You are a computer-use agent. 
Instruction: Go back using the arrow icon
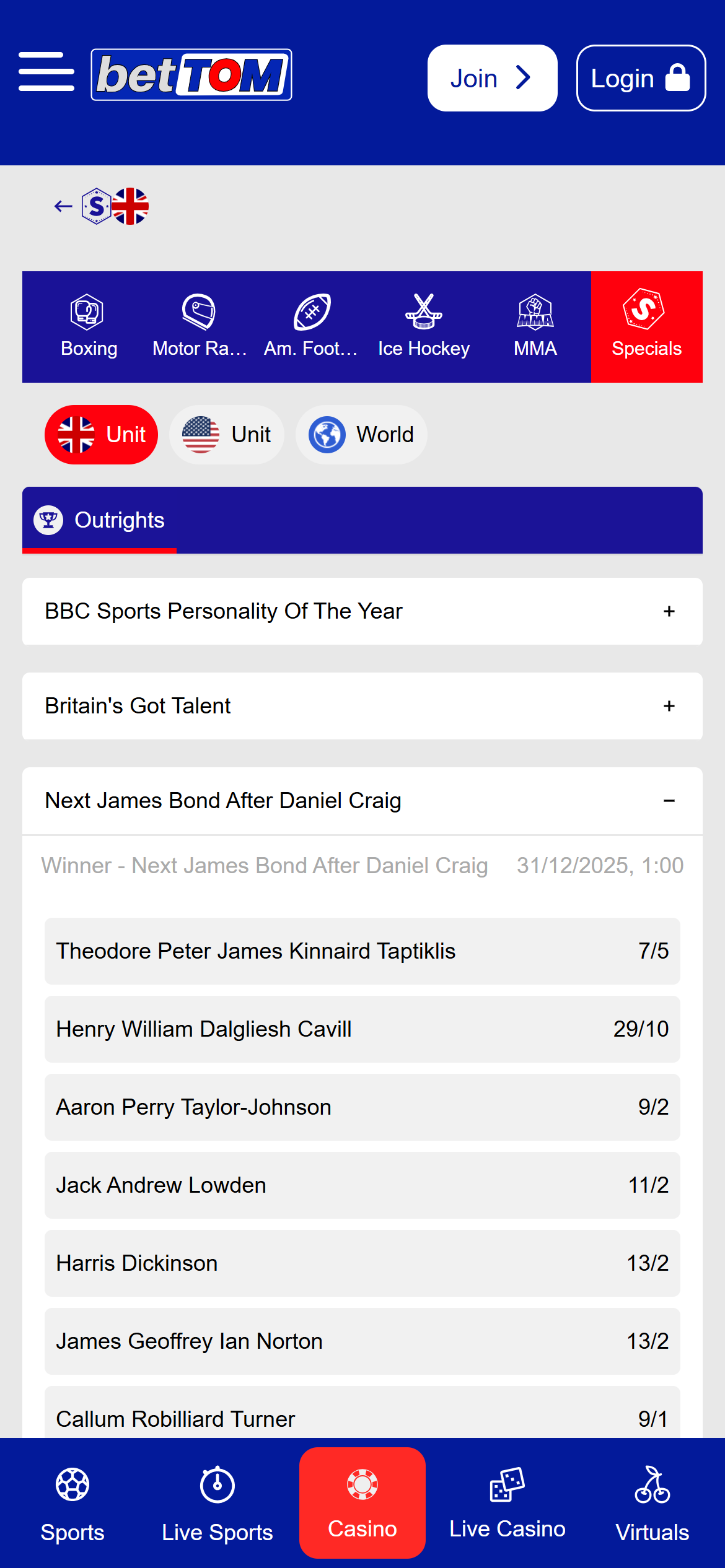click(x=63, y=206)
